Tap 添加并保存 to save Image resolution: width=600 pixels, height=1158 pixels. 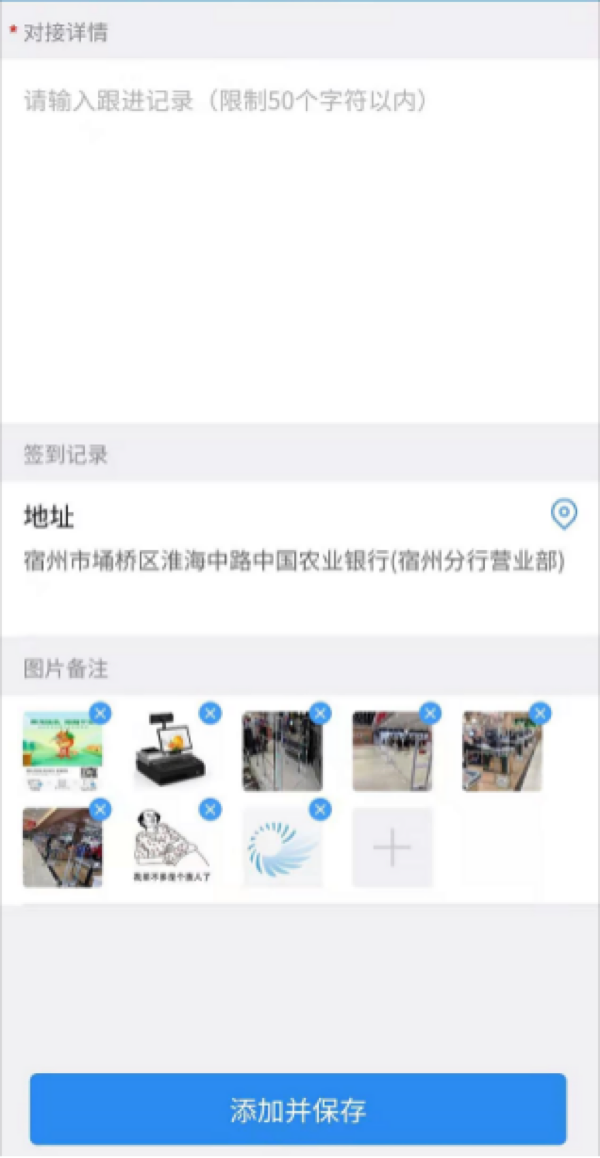[x=298, y=1109]
